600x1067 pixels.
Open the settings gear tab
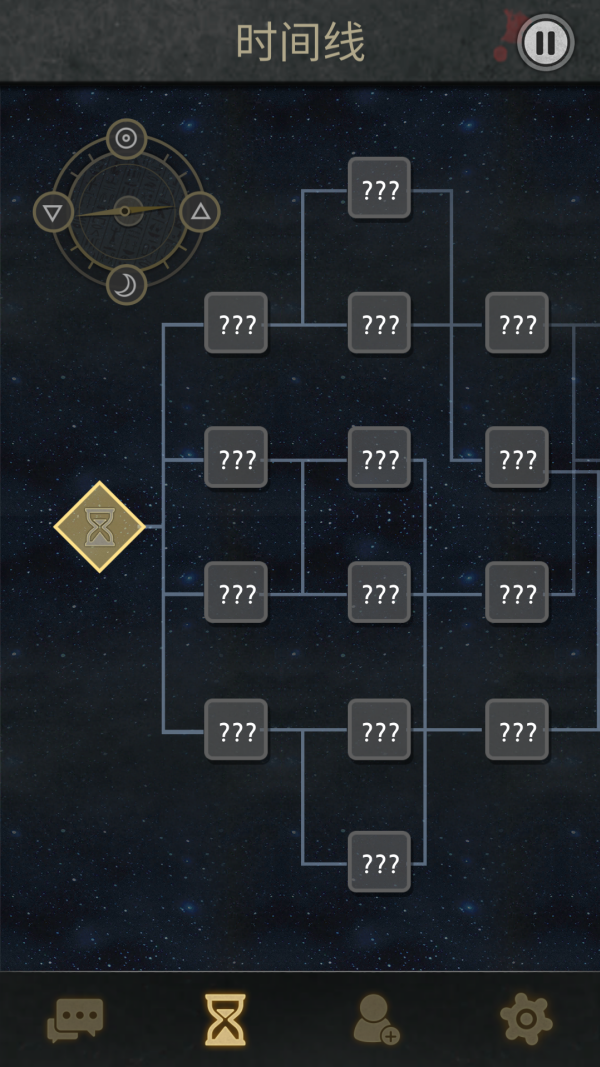coord(526,1020)
